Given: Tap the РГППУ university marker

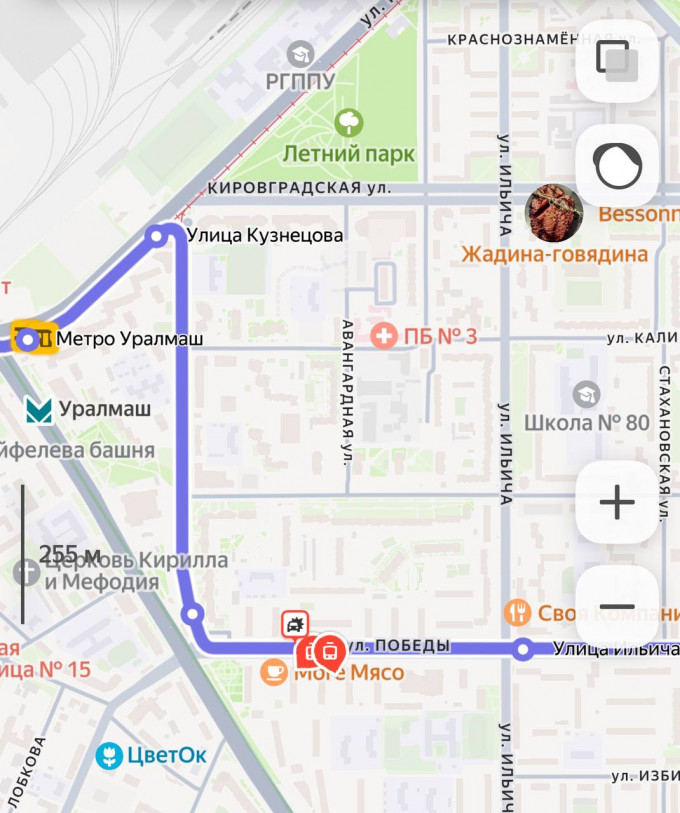Looking at the screenshot, I should pos(300,54).
